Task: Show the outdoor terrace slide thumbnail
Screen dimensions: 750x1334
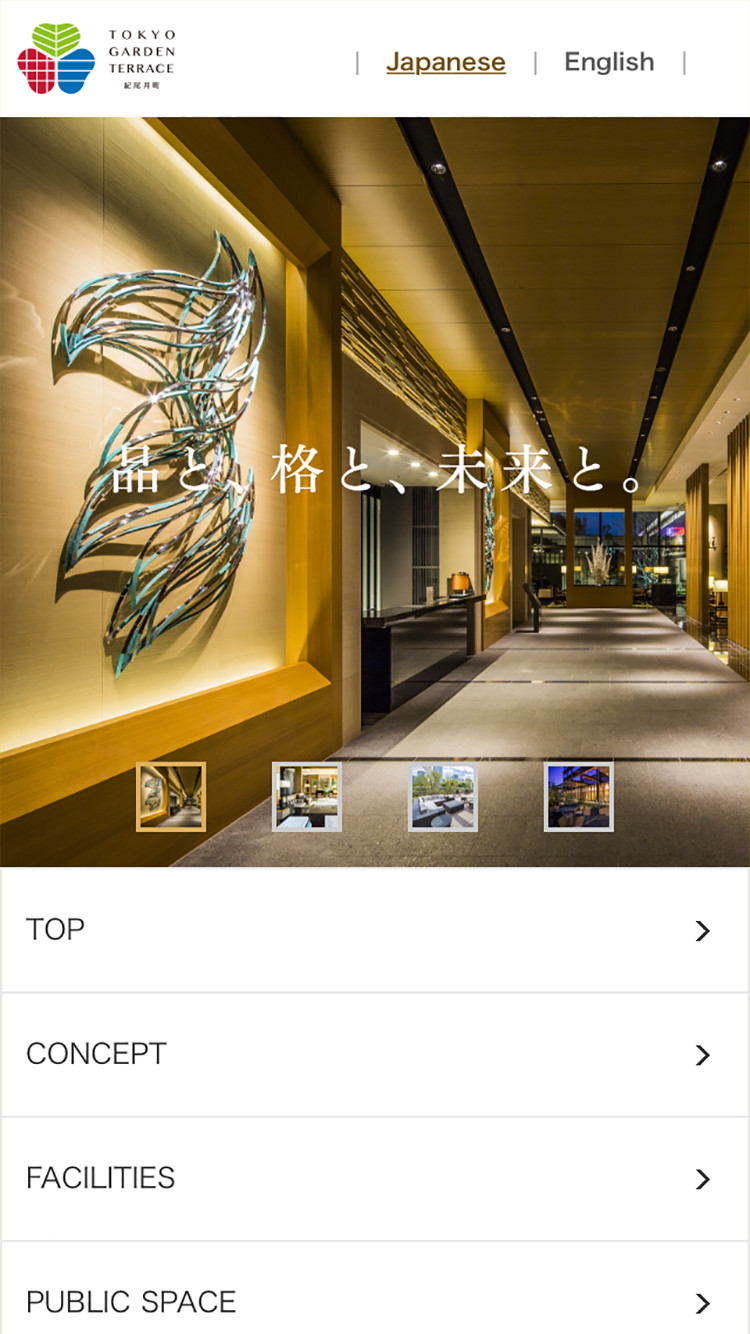Action: click(443, 797)
